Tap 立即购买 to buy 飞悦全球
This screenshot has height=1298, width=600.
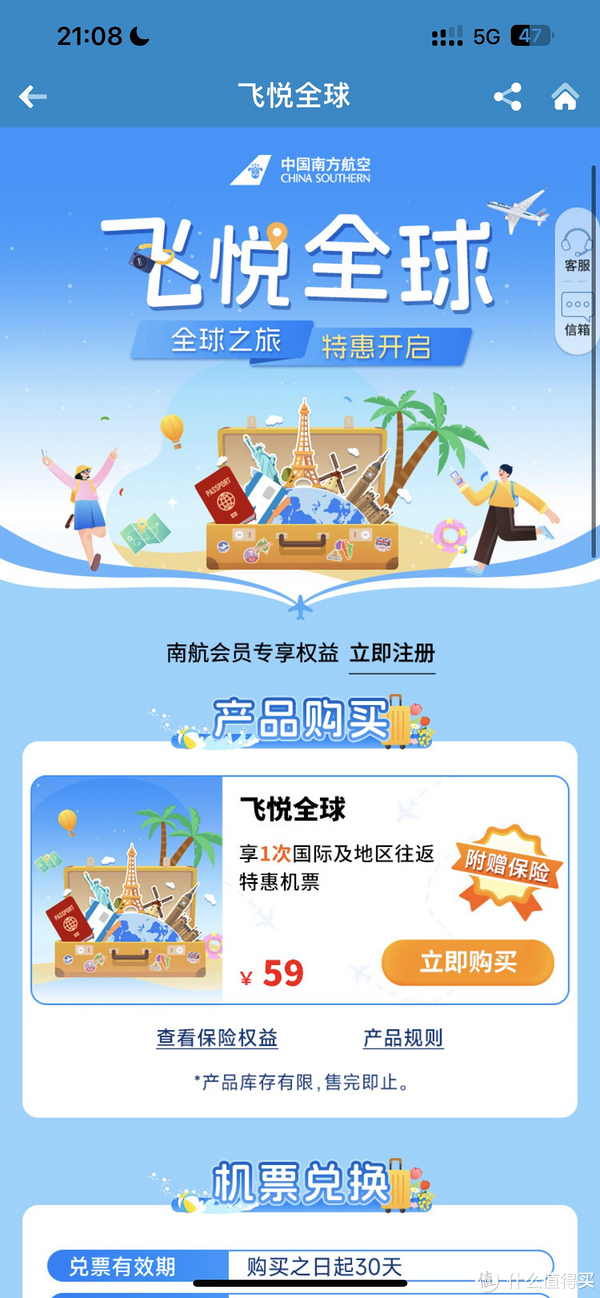coord(467,963)
